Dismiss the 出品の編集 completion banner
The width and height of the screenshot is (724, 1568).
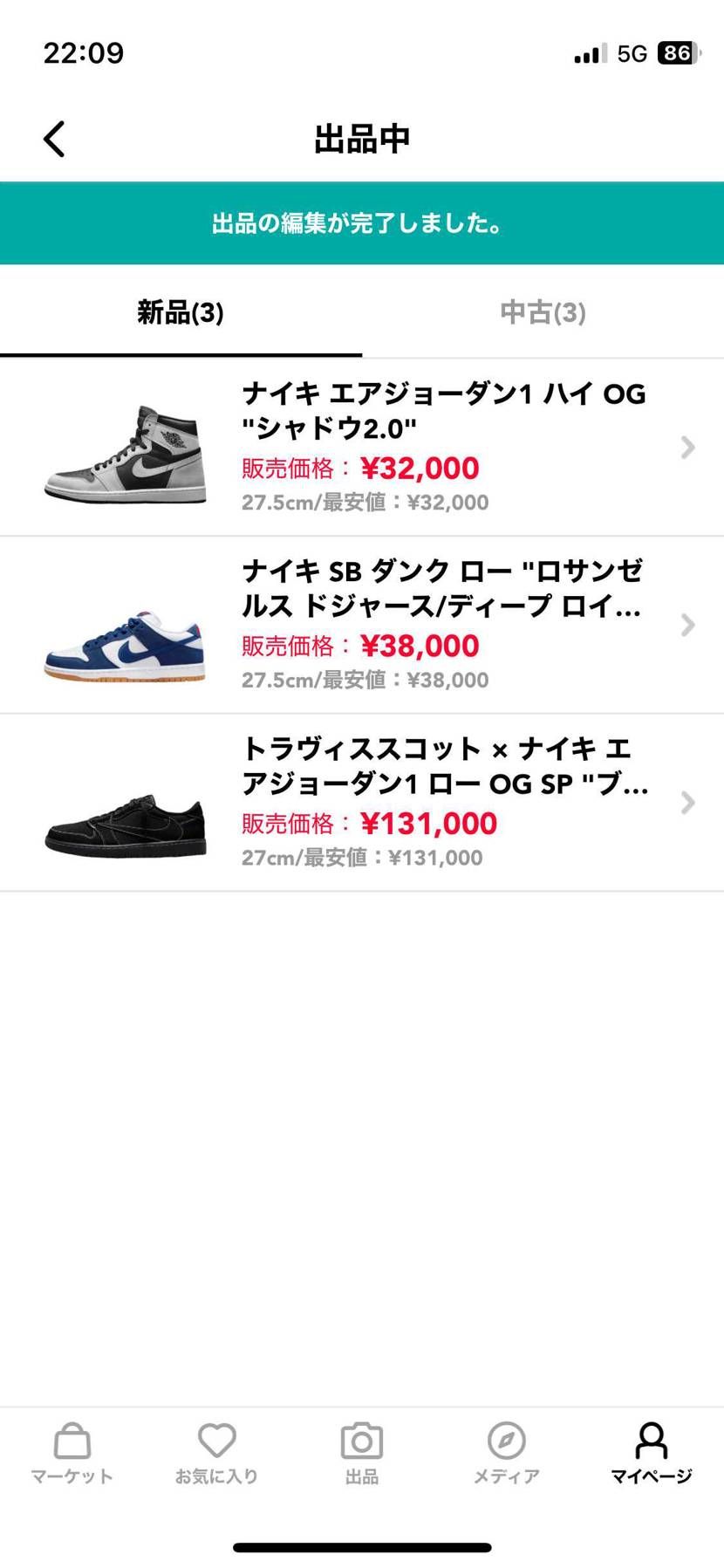tap(362, 223)
